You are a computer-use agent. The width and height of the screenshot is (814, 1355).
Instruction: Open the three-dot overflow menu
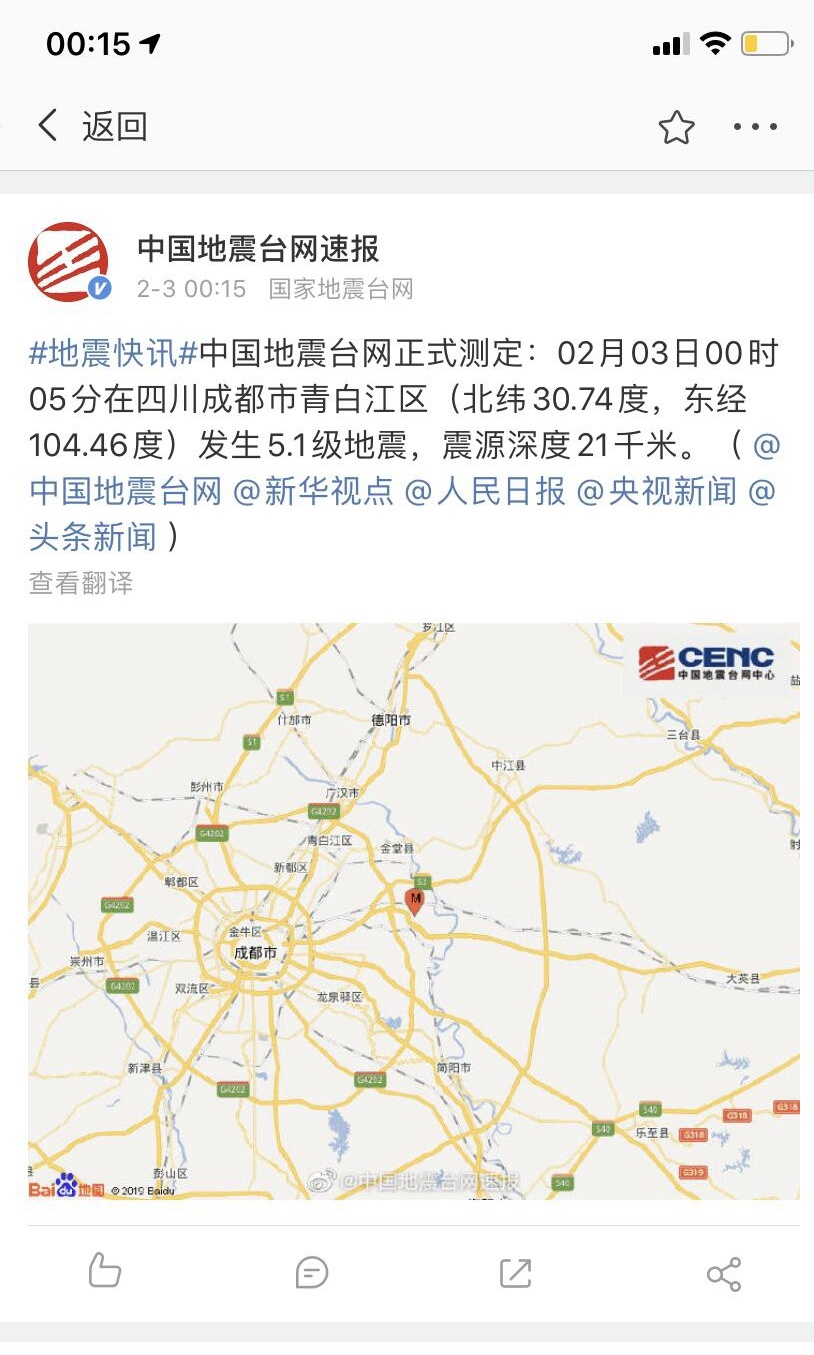pos(755,127)
